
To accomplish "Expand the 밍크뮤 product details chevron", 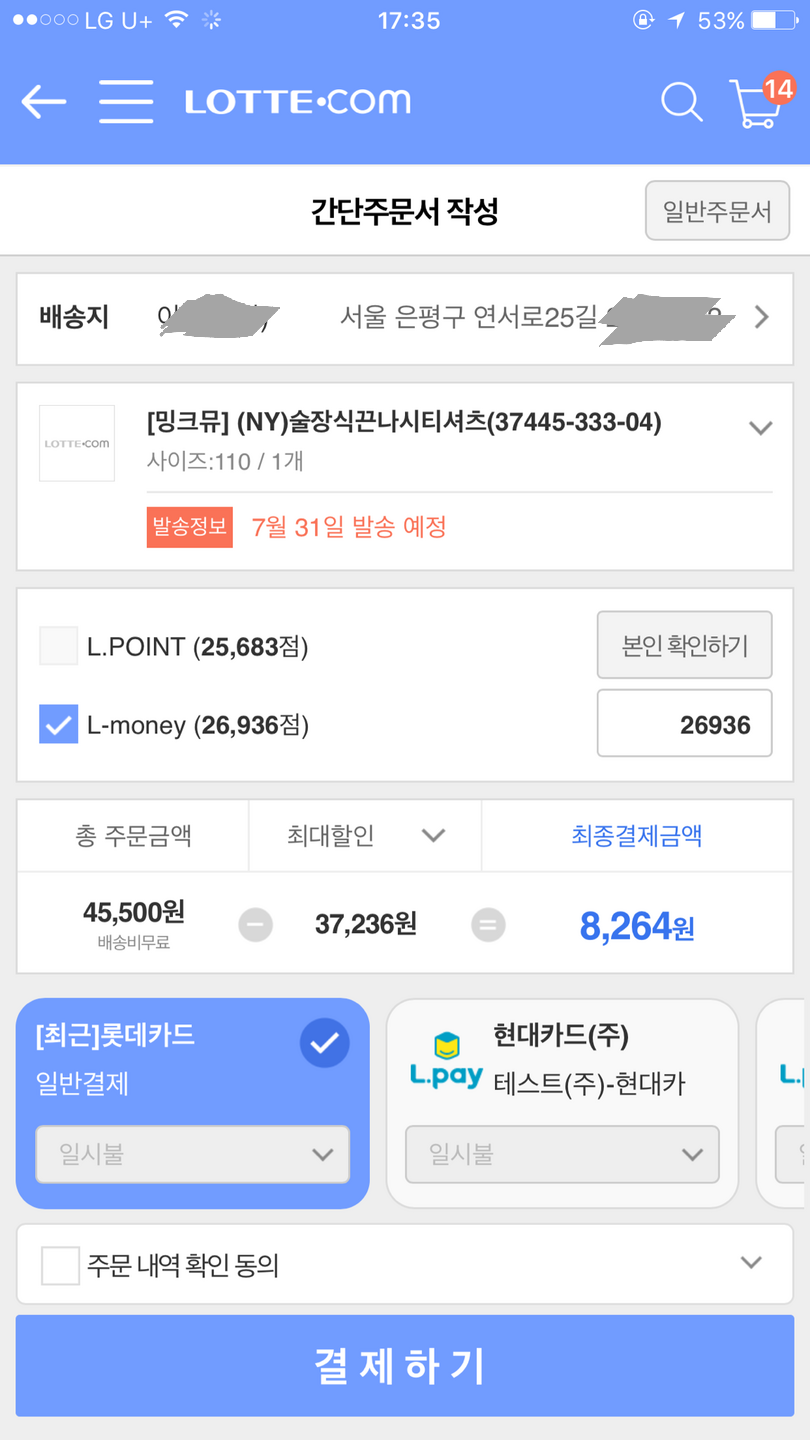I will [761, 428].
